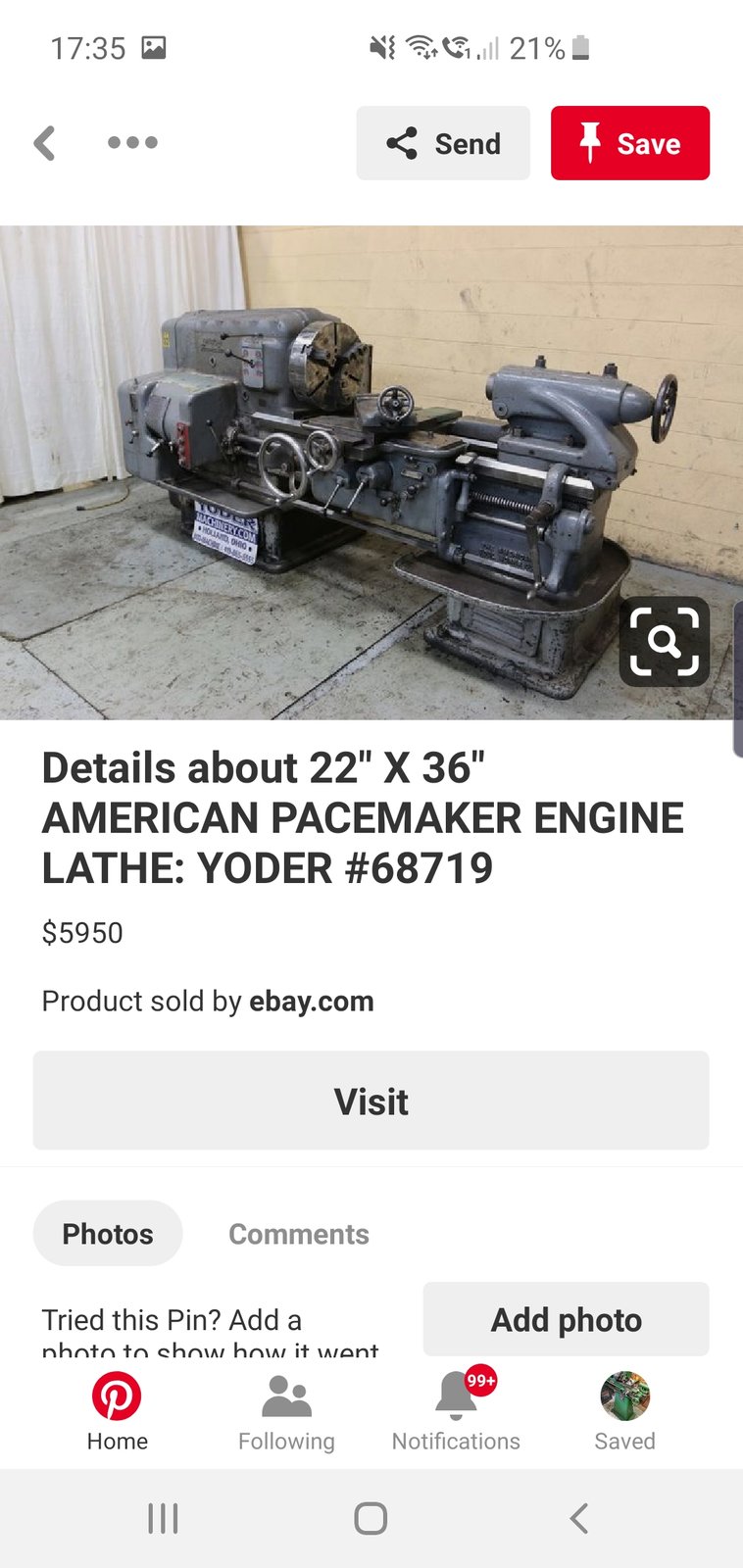This screenshot has width=743, height=1568.
Task: Tap the system home button
Action: click(371, 1518)
